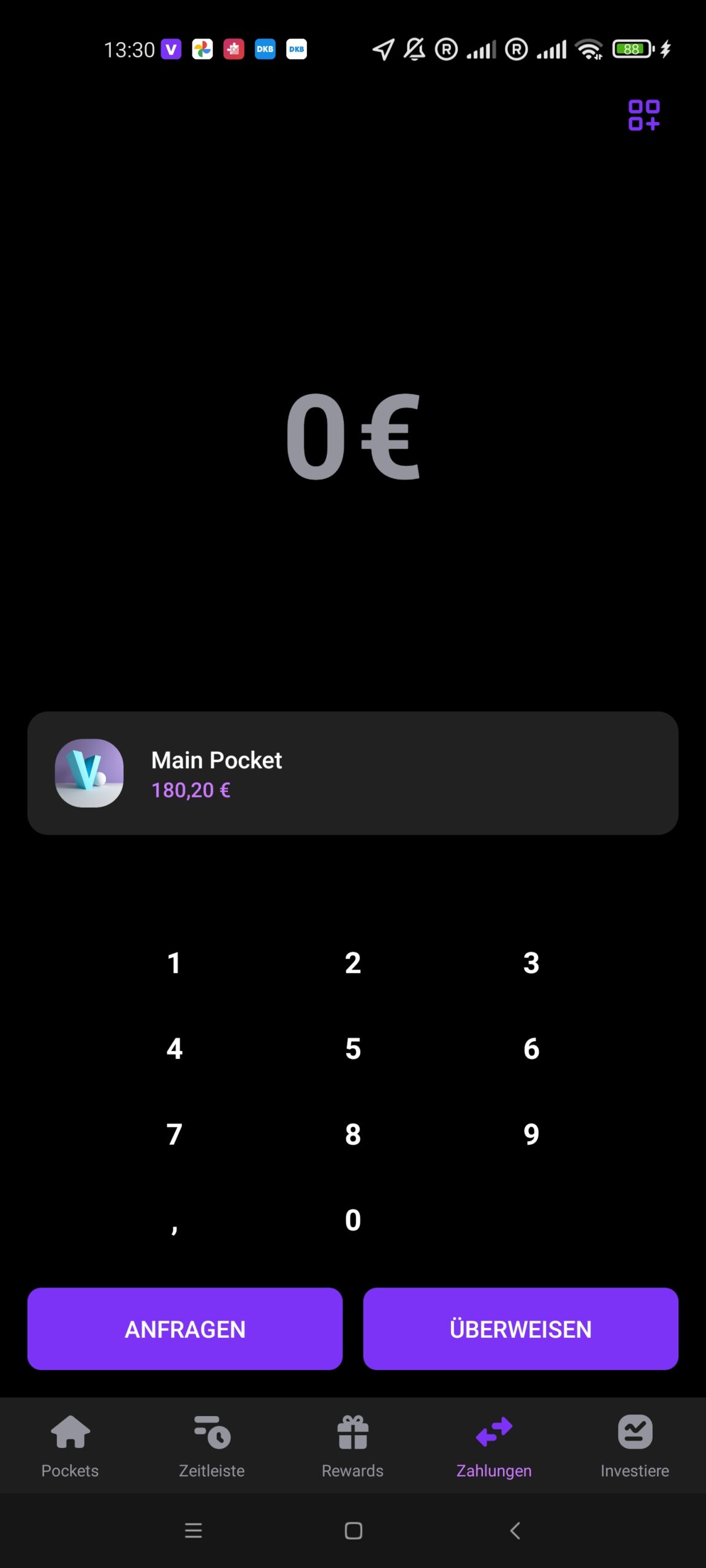Image resolution: width=706 pixels, height=1568 pixels.
Task: Switch to the Investiere tab
Action: click(x=635, y=1447)
